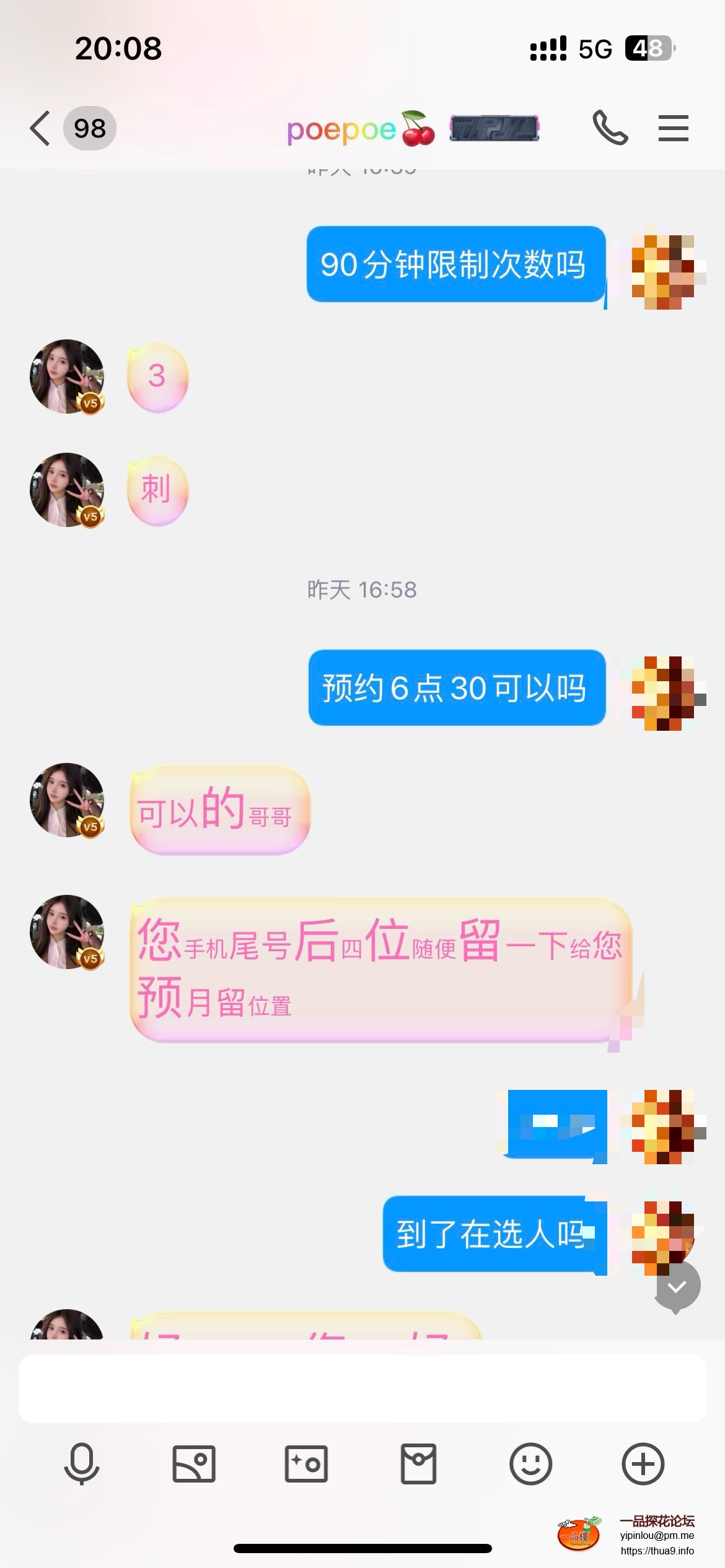Open poepoe's profile from the avatar beside 可以的哥哥
Screen dimensions: 725x1568
point(67,800)
